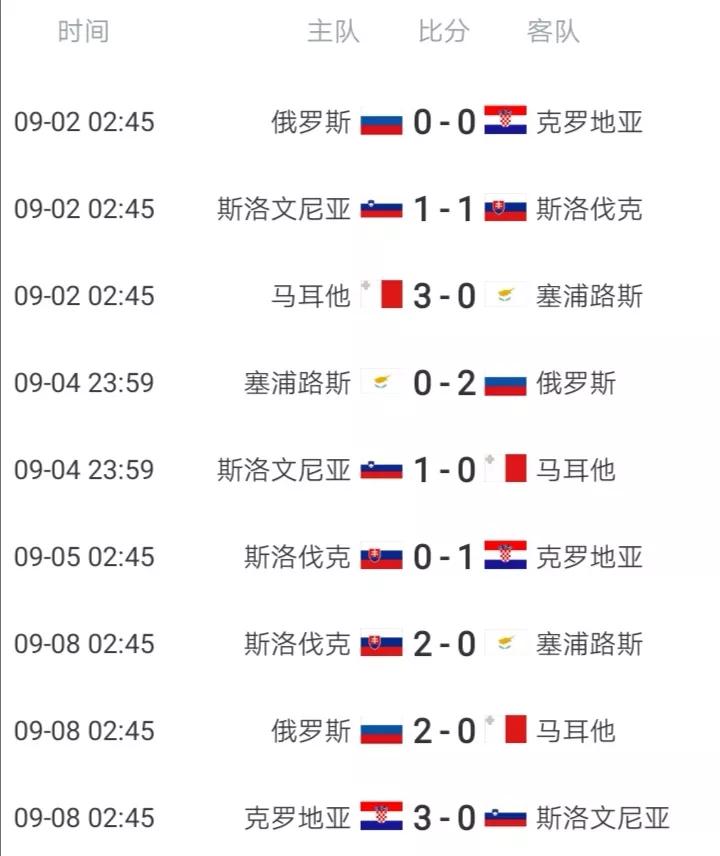Click the Slovakia flag next to 斯洛伐克 in the 1-1 match
The height and width of the screenshot is (856, 720).
[x=507, y=209]
